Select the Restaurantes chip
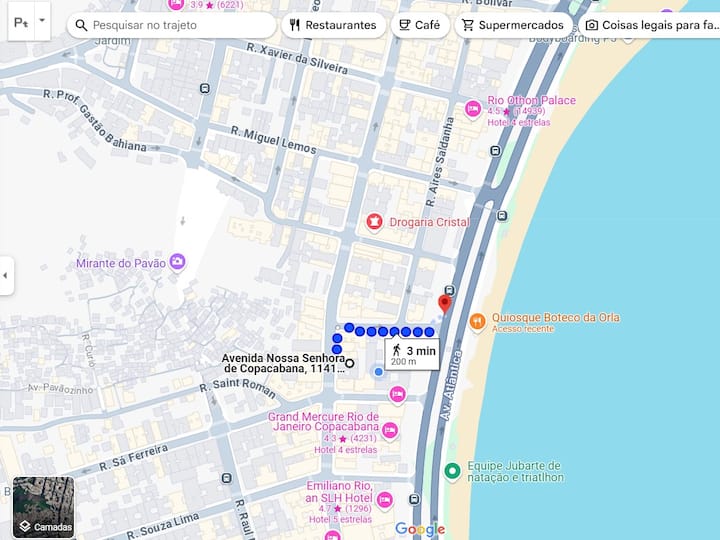Viewport: 720px width, 540px height. coord(333,25)
